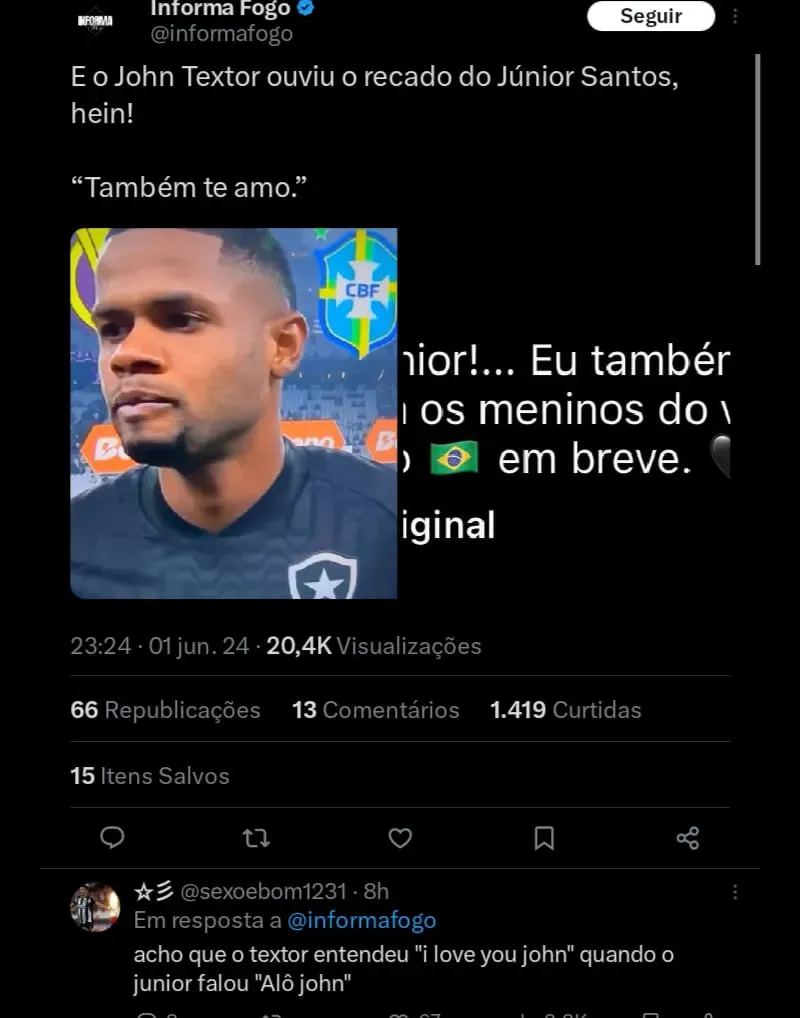View the 13 Comentários quotes
Screen dimensions: 800x1018
[x=376, y=710]
